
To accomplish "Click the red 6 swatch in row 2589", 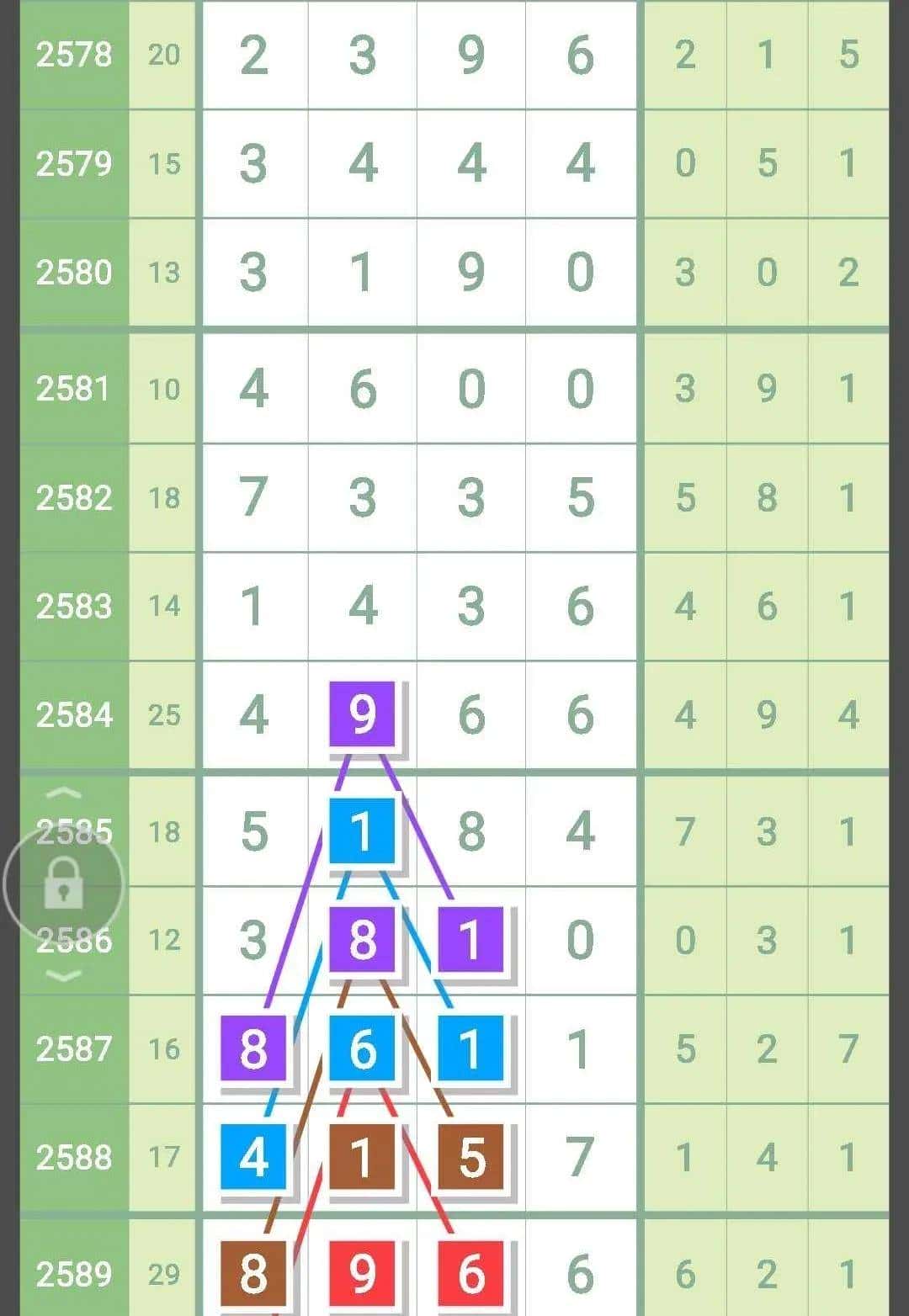I will [x=470, y=1273].
